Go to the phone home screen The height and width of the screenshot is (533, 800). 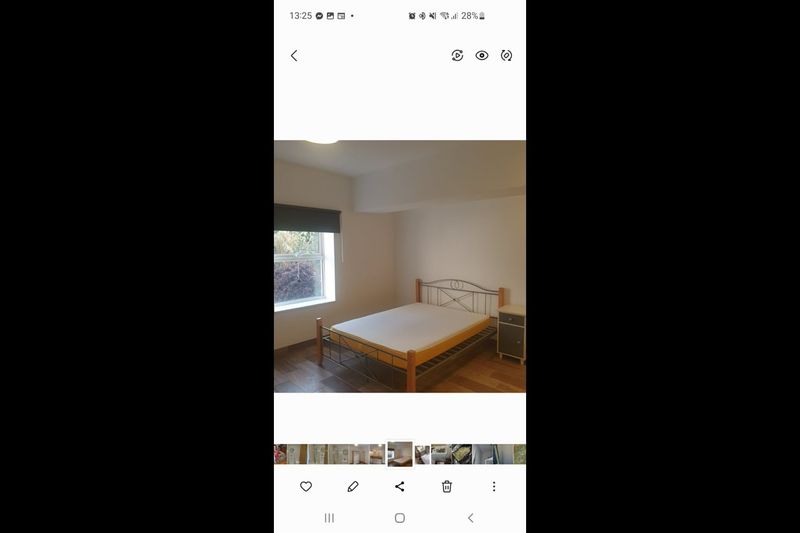click(400, 518)
